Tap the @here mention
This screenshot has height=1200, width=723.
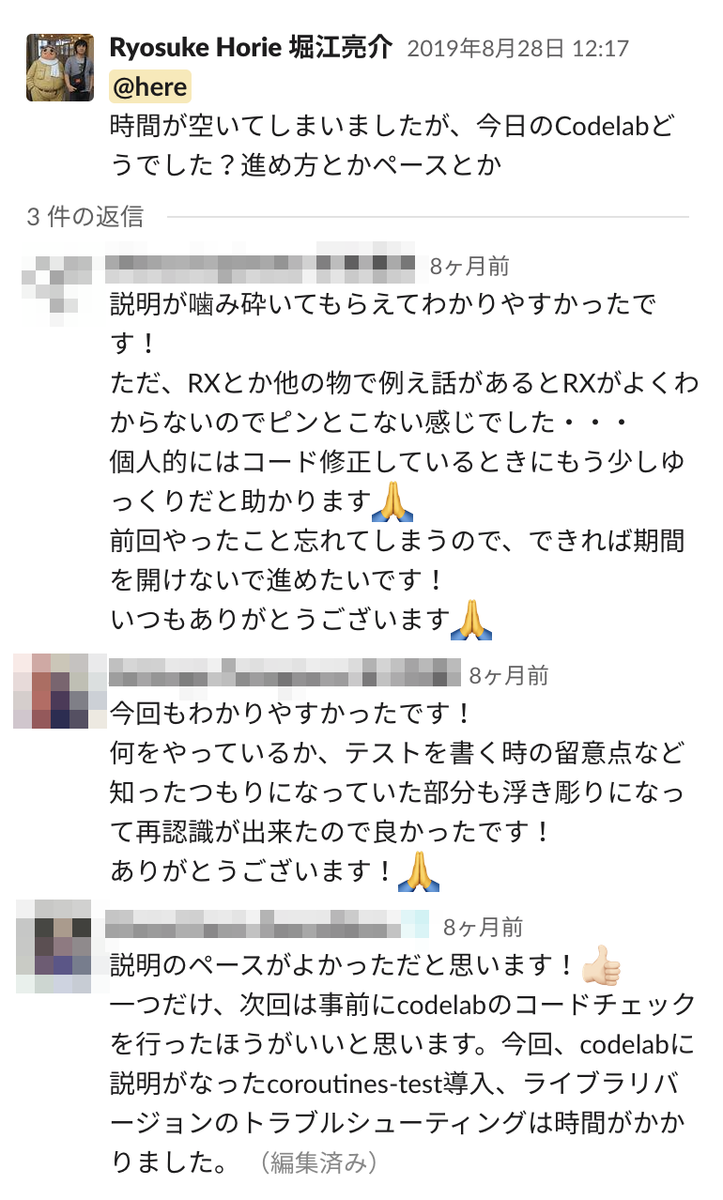click(x=150, y=88)
